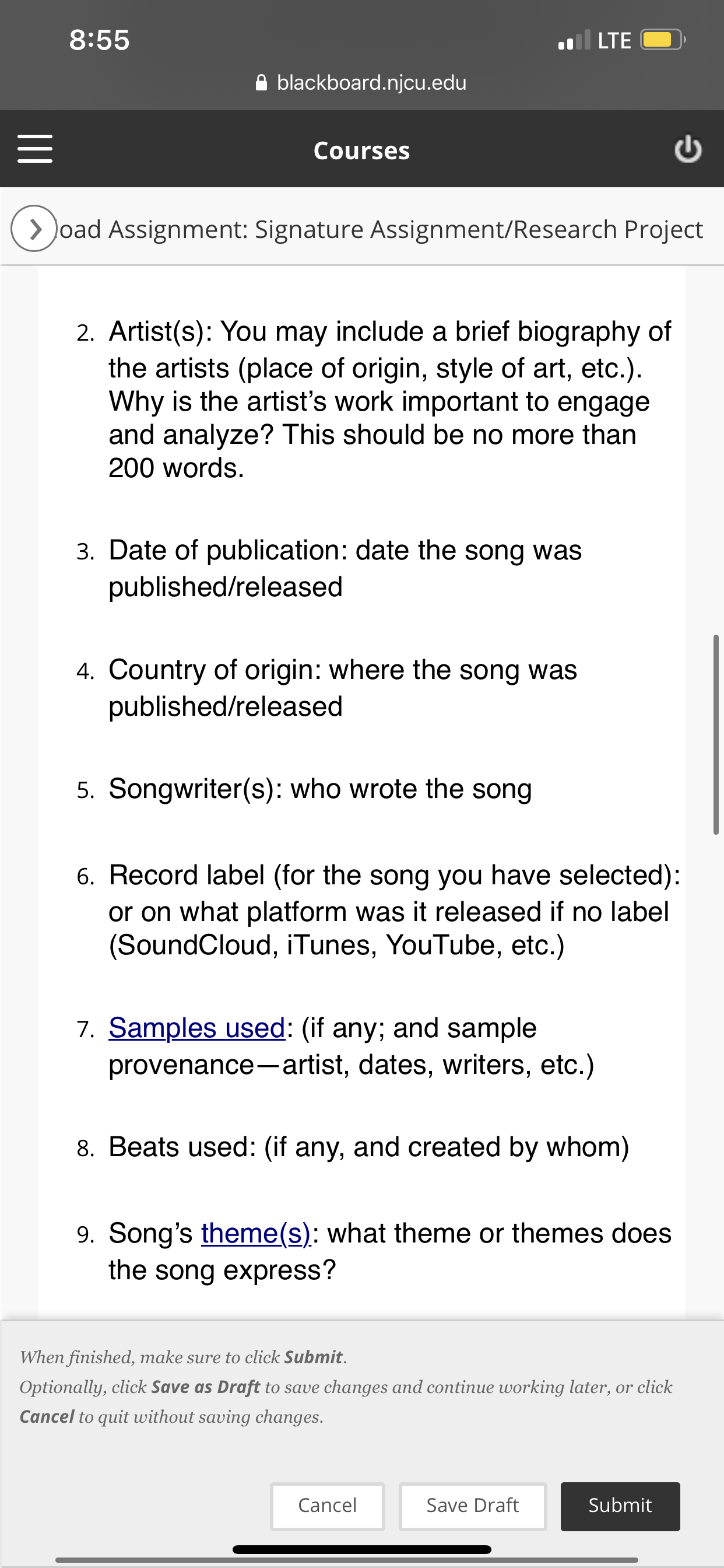Tap the blackboard.njcu.edu address bar
724x1568 pixels.
pyautogui.click(x=362, y=82)
